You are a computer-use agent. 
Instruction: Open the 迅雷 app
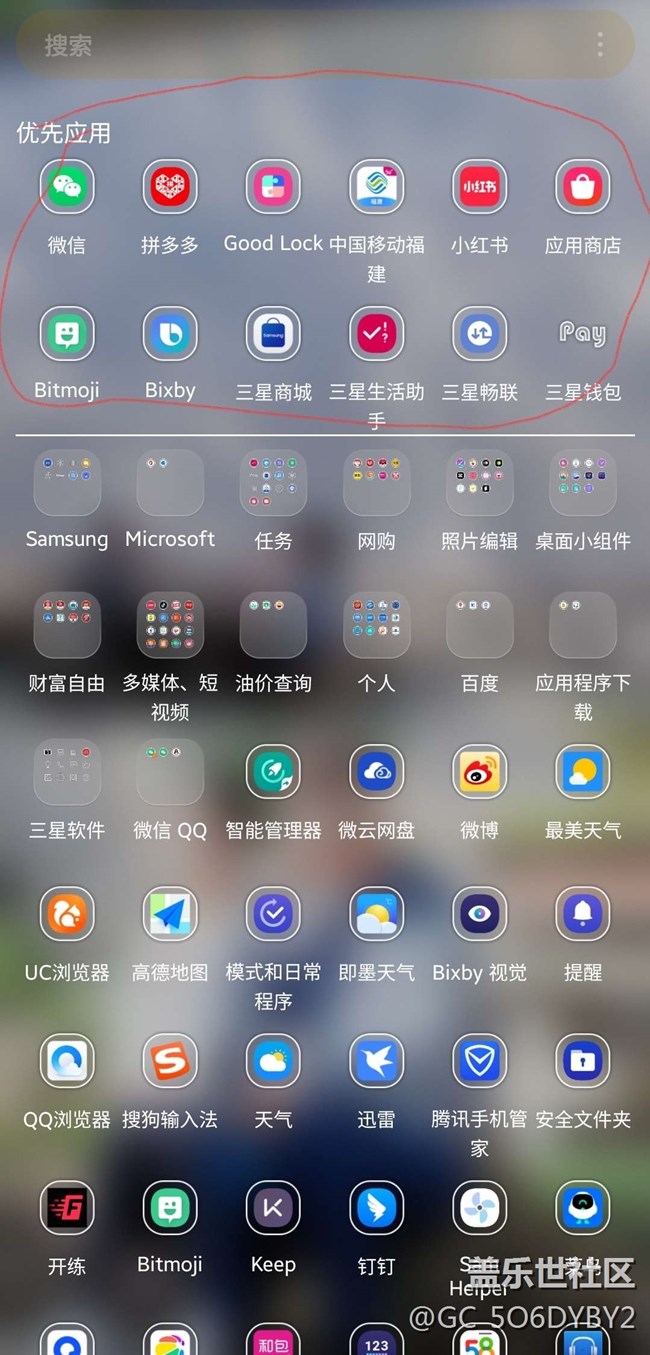click(x=376, y=1061)
